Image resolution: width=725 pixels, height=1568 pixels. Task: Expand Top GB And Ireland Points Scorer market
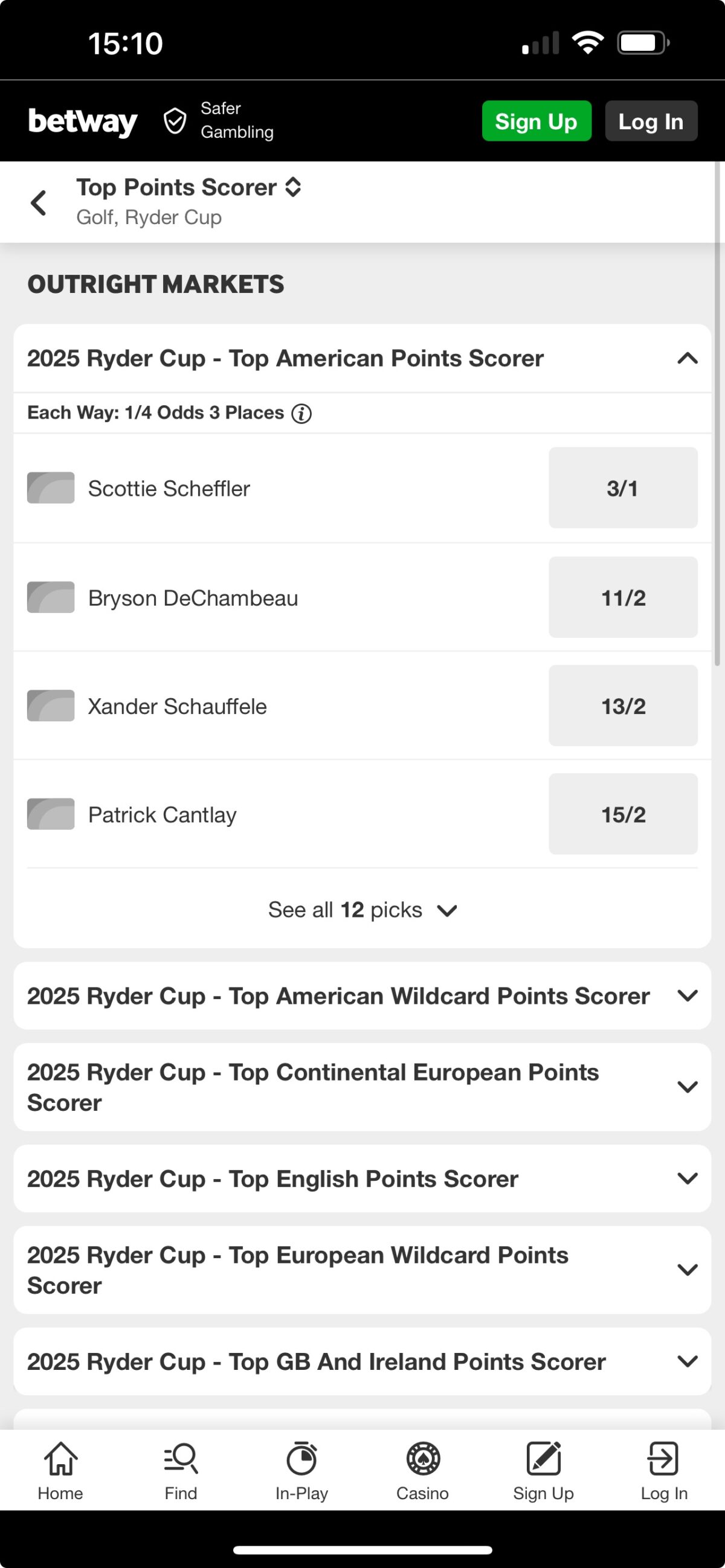tap(362, 1361)
